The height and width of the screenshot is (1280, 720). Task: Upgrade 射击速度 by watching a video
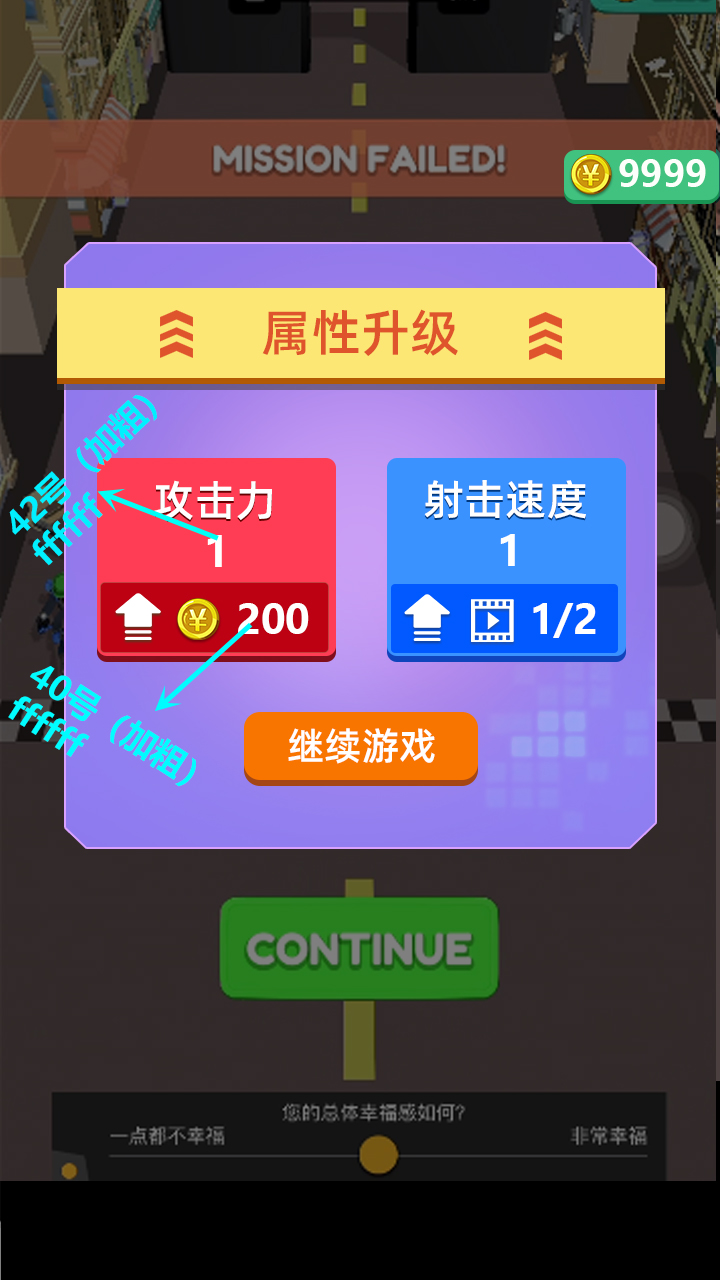point(505,619)
